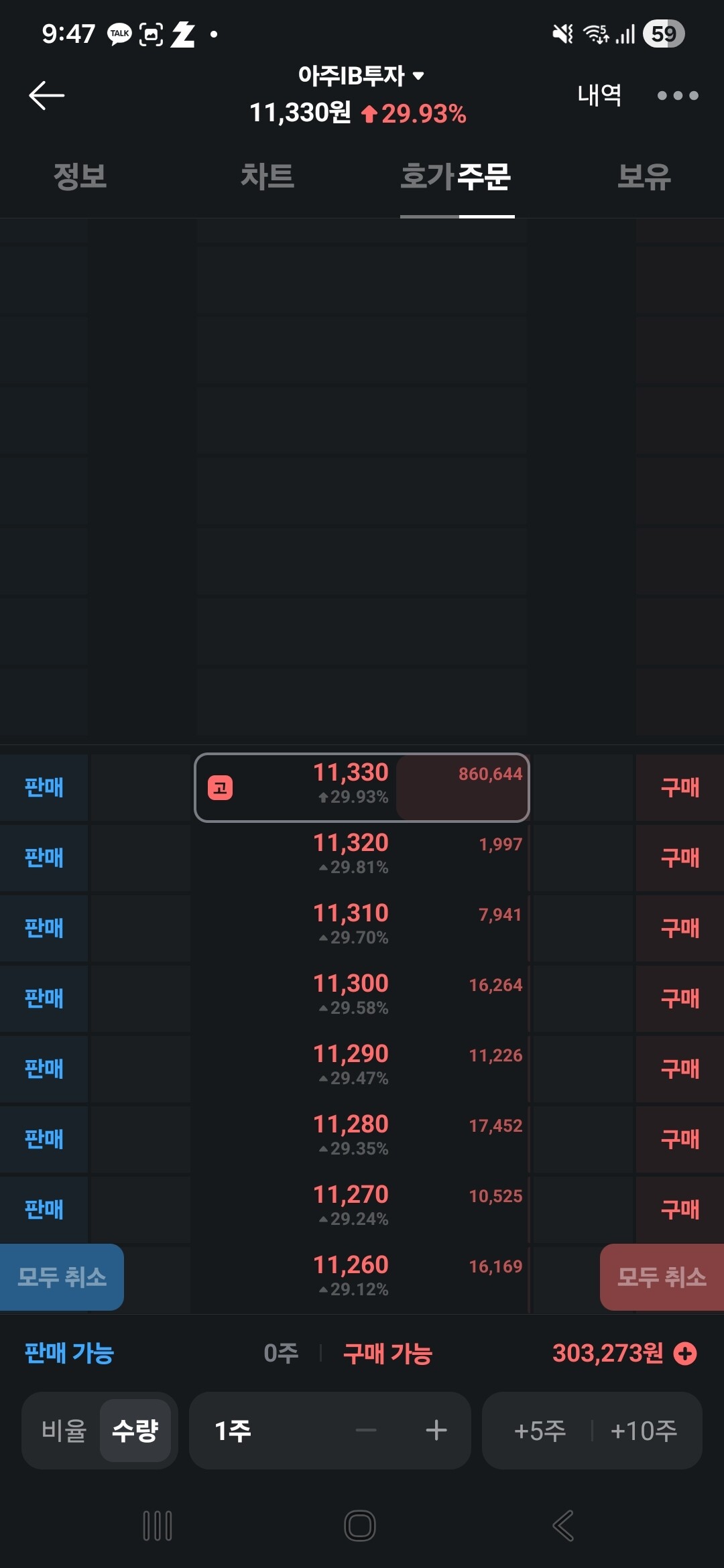Switch to the 차트 tab
The height and width of the screenshot is (1568, 724).
click(267, 176)
